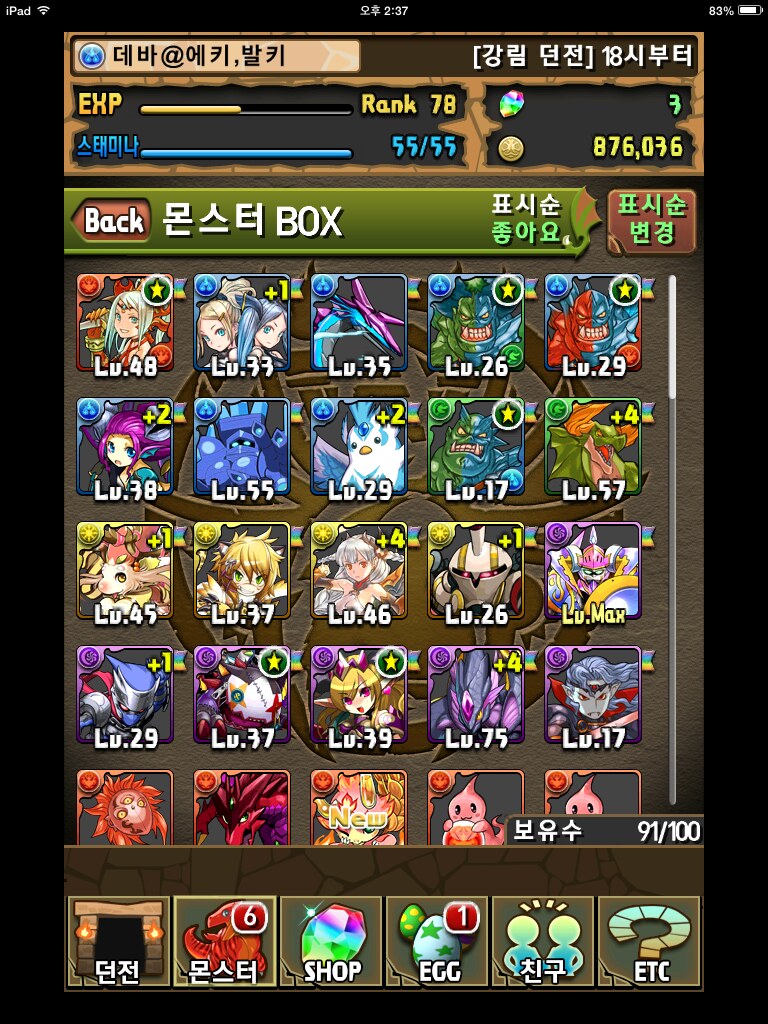The height and width of the screenshot is (1024, 768).
Task: Tap the Back button
Action: 114,220
